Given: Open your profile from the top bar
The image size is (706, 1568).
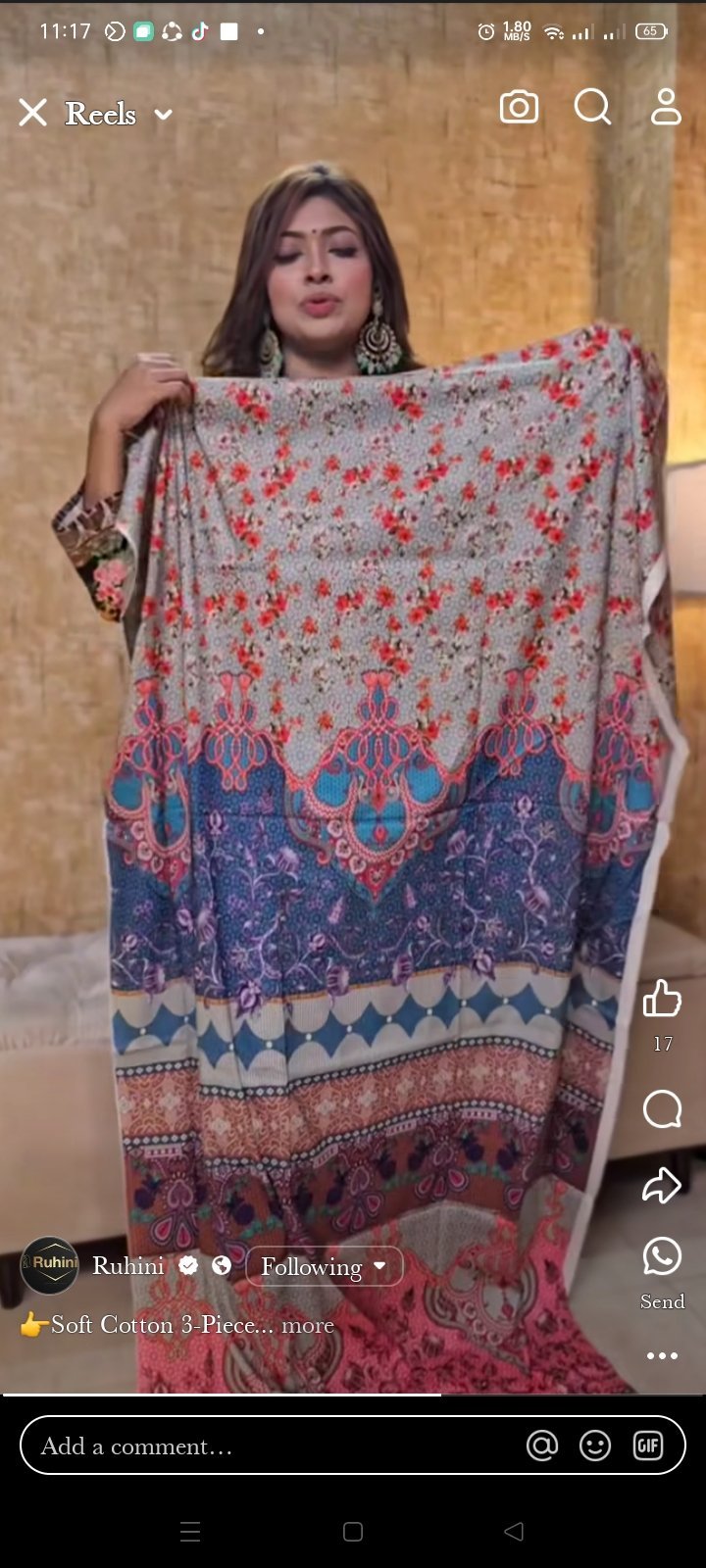Looking at the screenshot, I should tap(666, 108).
